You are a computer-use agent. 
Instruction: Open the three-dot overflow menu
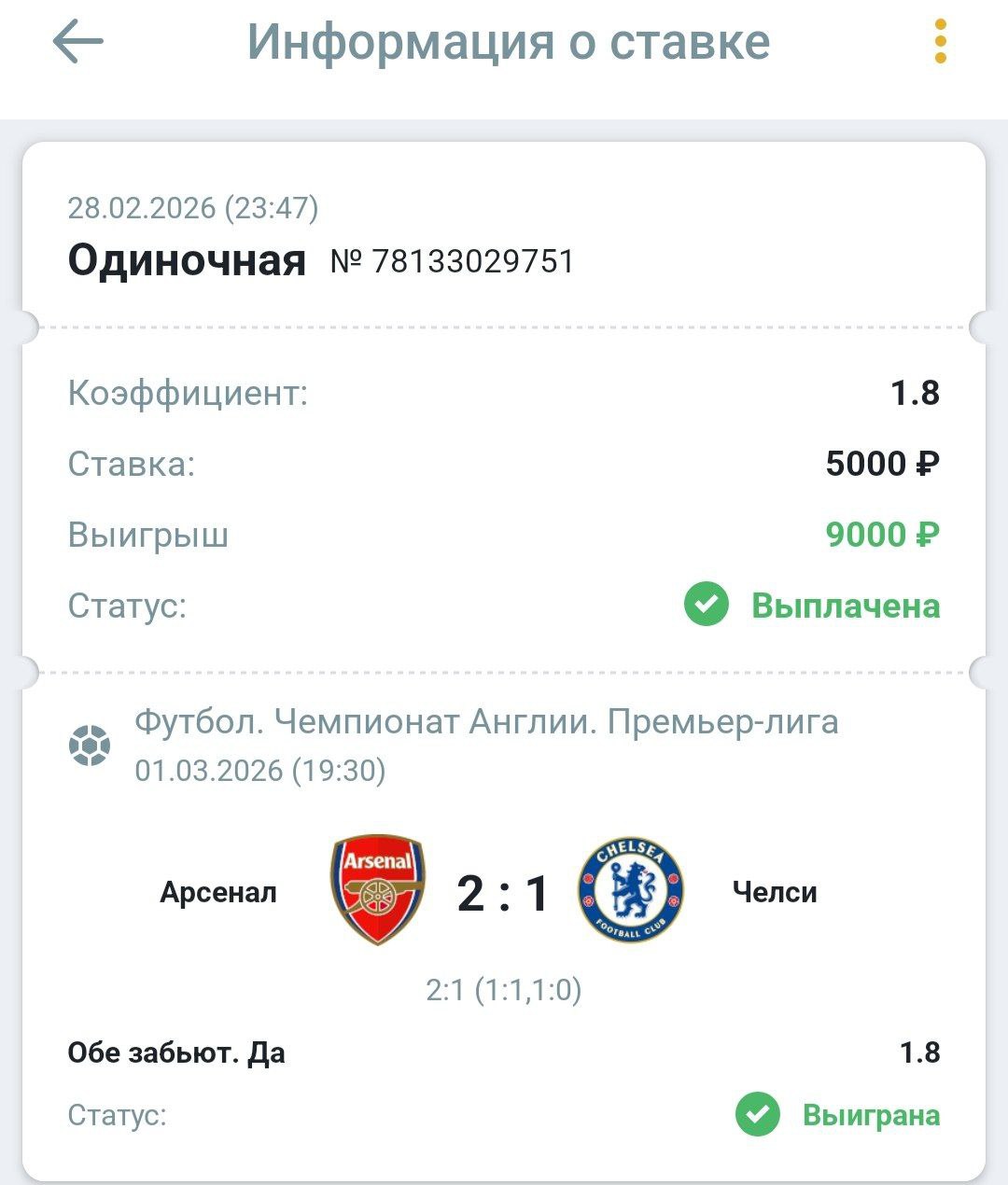pyautogui.click(x=940, y=43)
